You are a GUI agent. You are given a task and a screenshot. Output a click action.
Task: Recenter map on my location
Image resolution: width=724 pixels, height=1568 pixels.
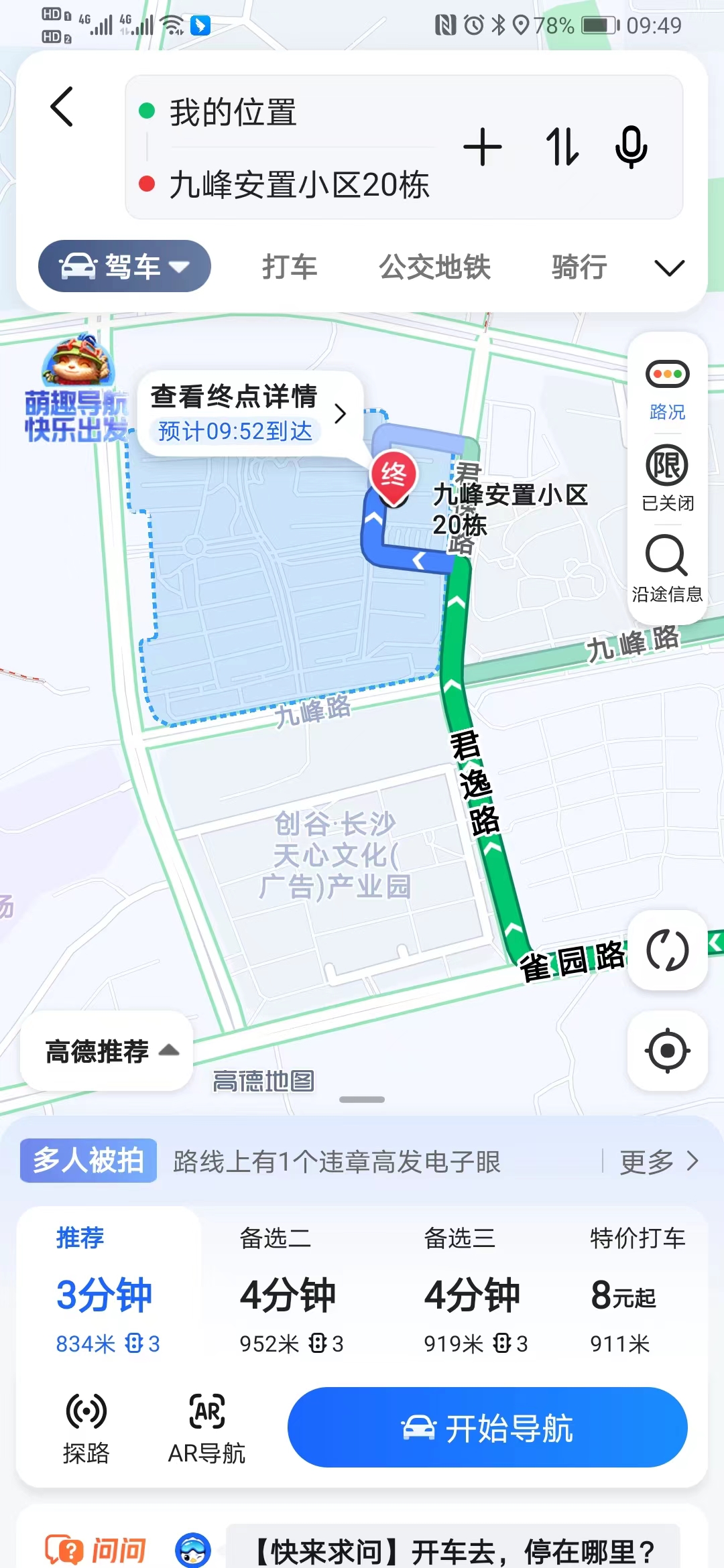click(667, 1051)
